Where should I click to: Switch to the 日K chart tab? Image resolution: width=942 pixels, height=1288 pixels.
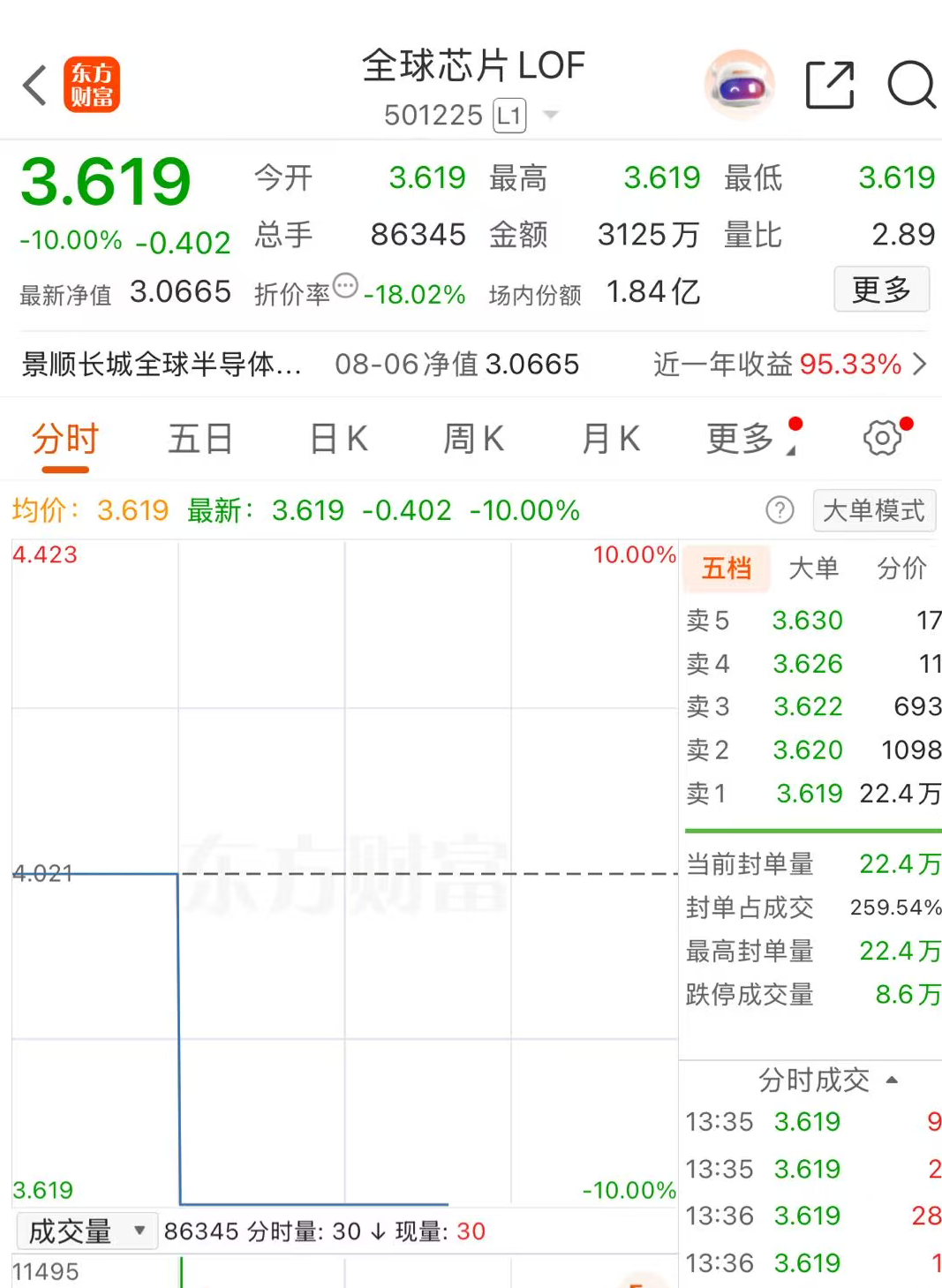pos(338,439)
